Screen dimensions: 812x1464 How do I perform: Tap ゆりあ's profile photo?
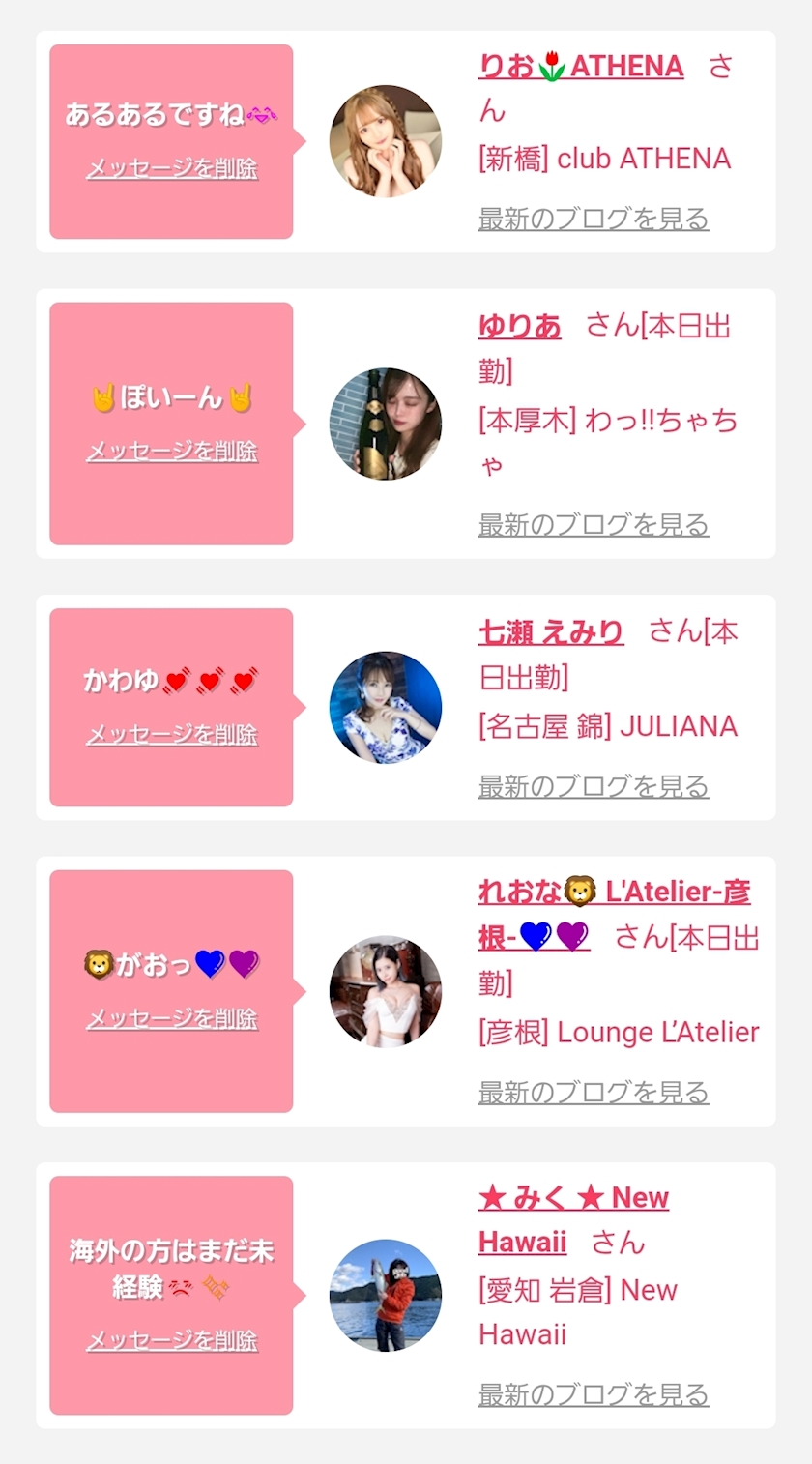click(385, 424)
